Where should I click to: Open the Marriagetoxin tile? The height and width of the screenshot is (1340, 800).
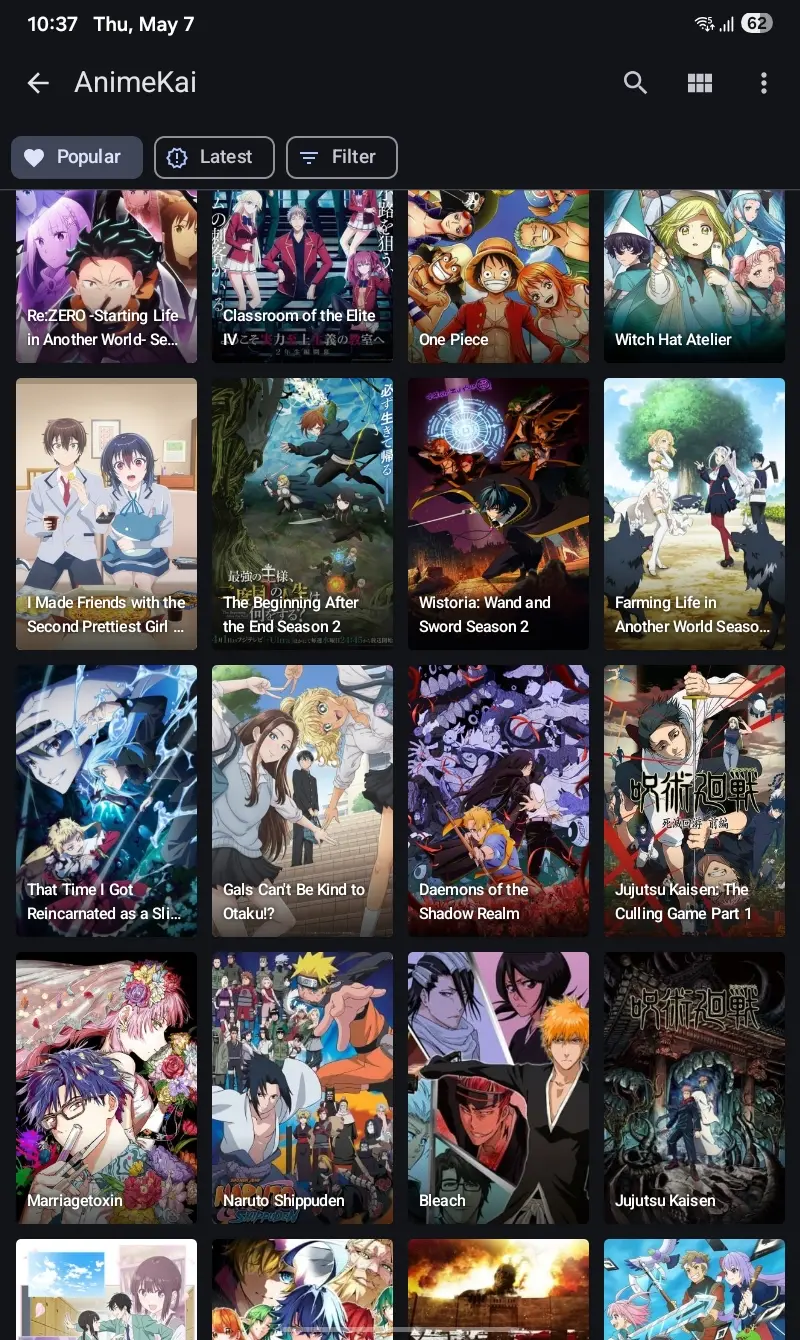[106, 1088]
